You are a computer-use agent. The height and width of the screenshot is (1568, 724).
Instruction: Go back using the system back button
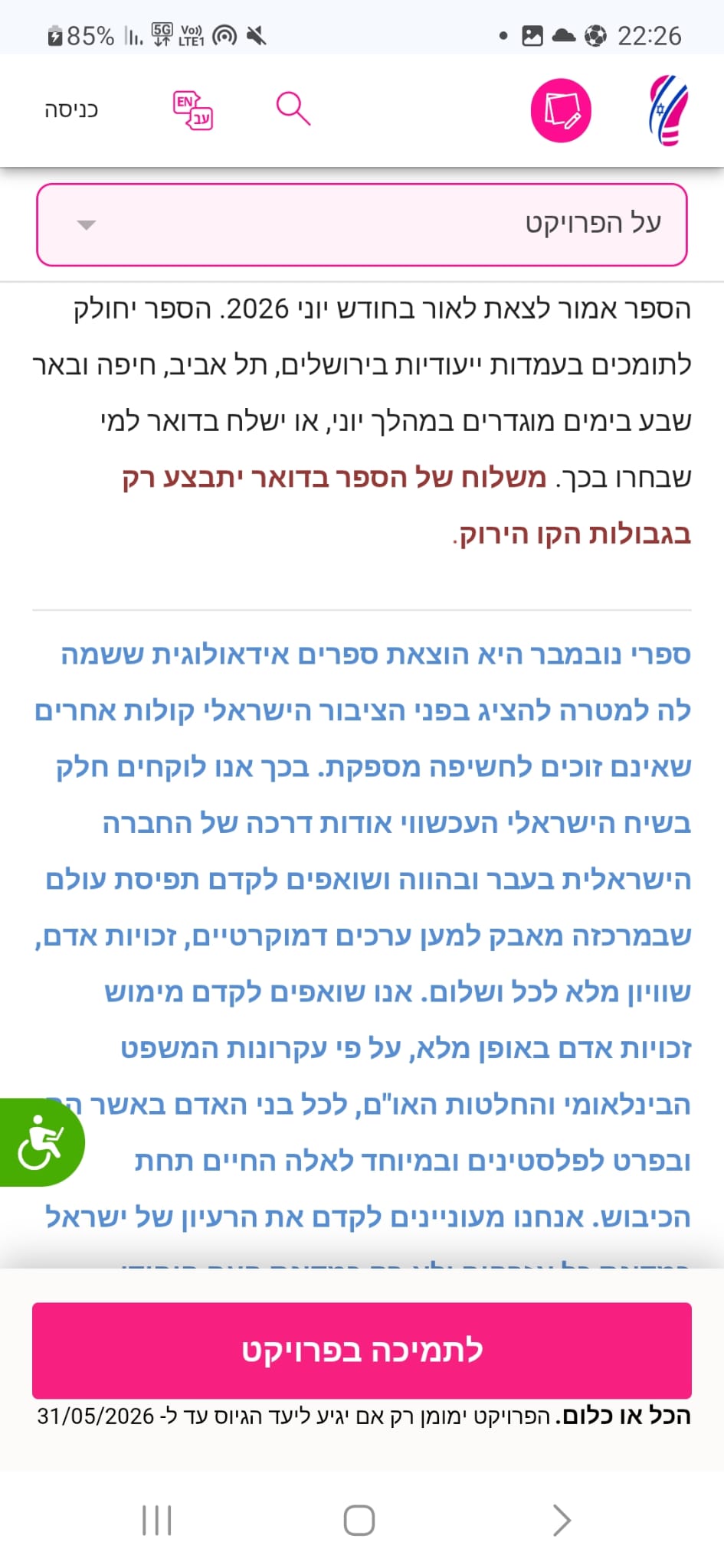pyautogui.click(x=562, y=1520)
